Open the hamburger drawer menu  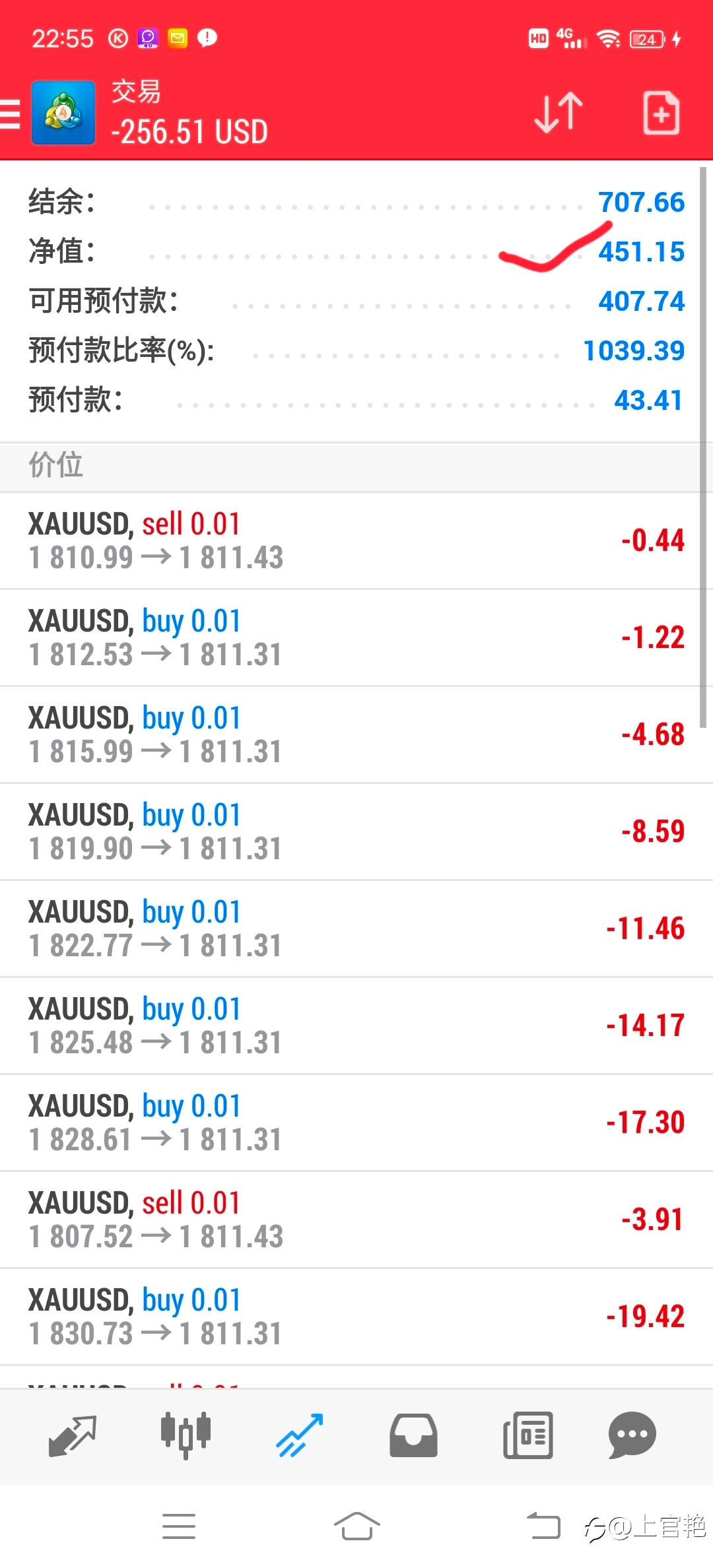[x=9, y=113]
